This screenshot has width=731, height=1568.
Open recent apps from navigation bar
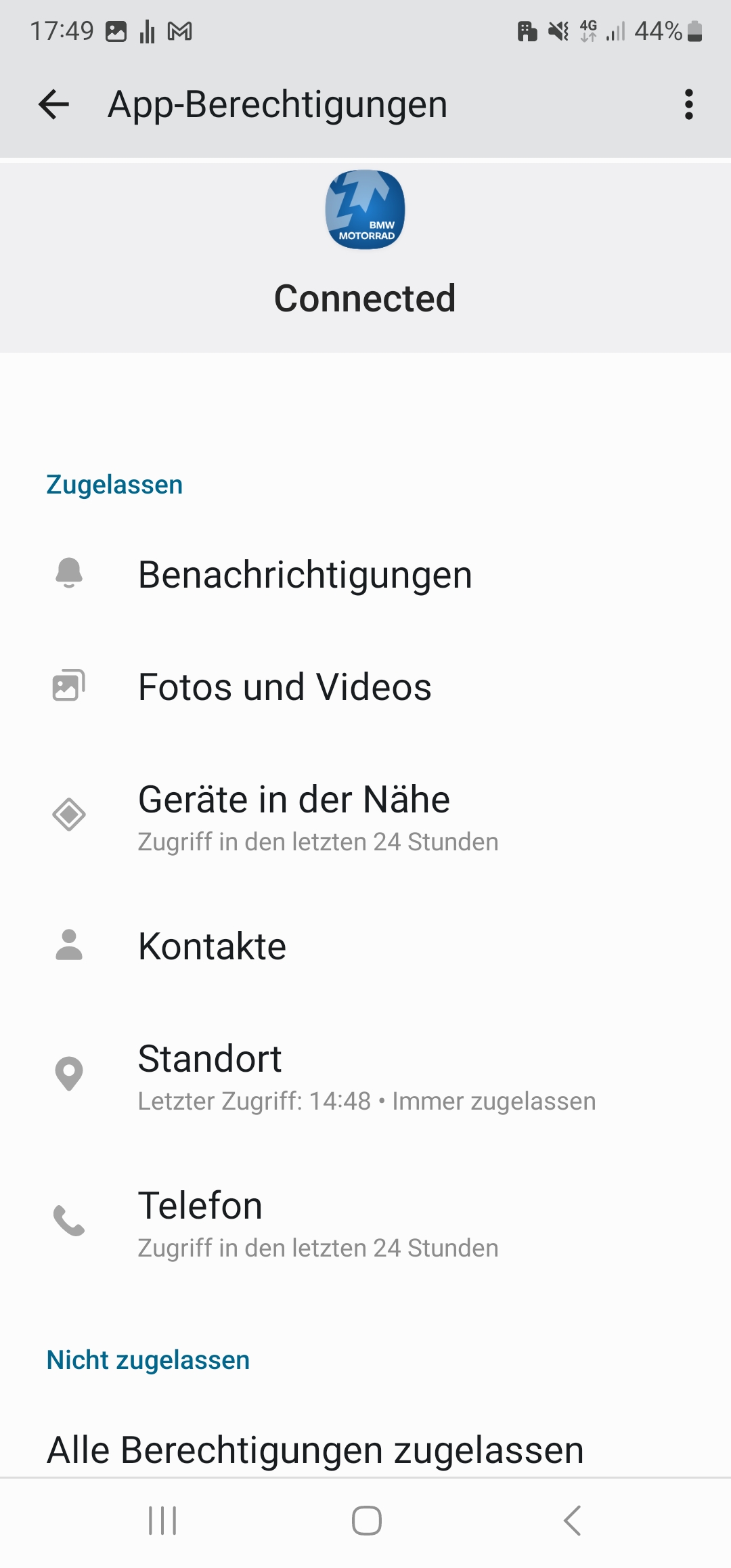tap(162, 1521)
